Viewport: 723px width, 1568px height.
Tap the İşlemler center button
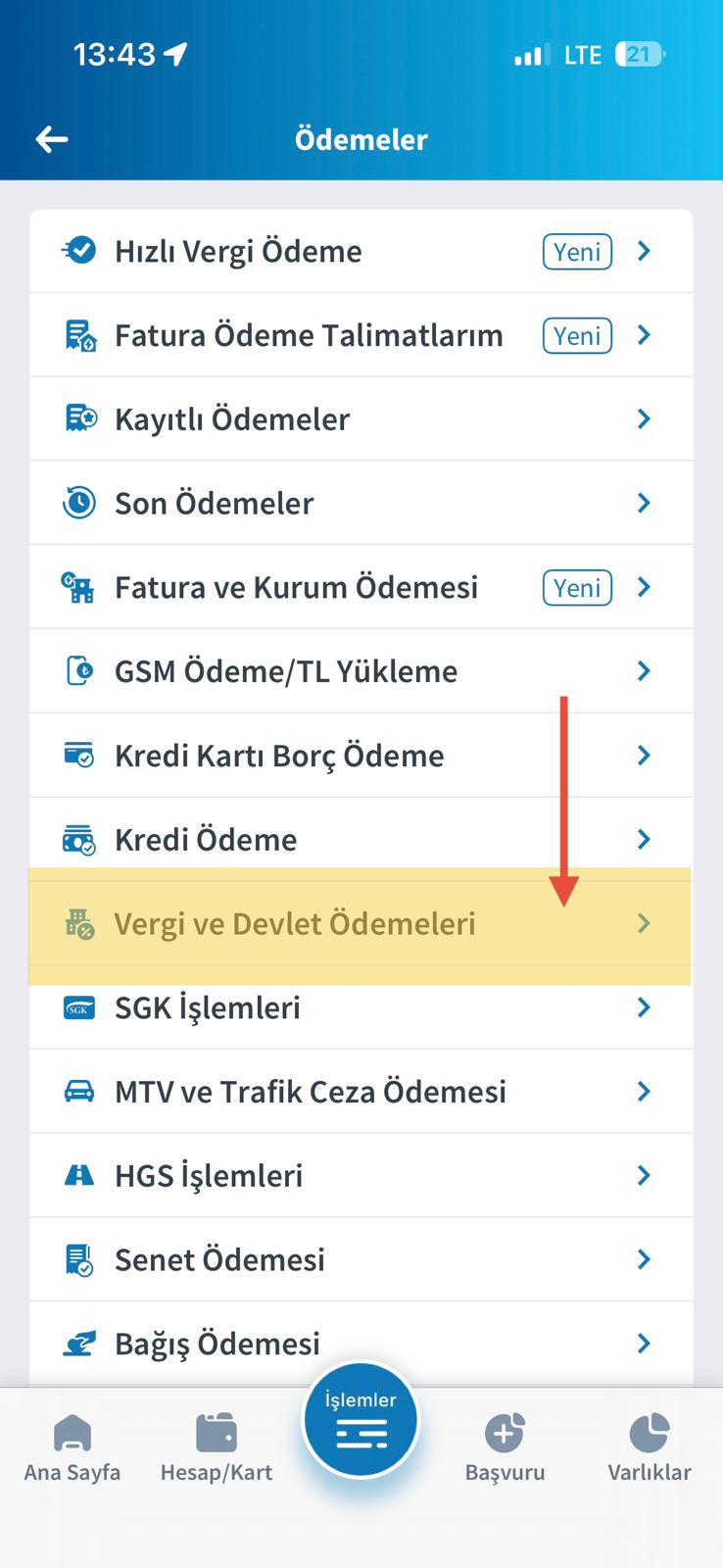tap(361, 1420)
